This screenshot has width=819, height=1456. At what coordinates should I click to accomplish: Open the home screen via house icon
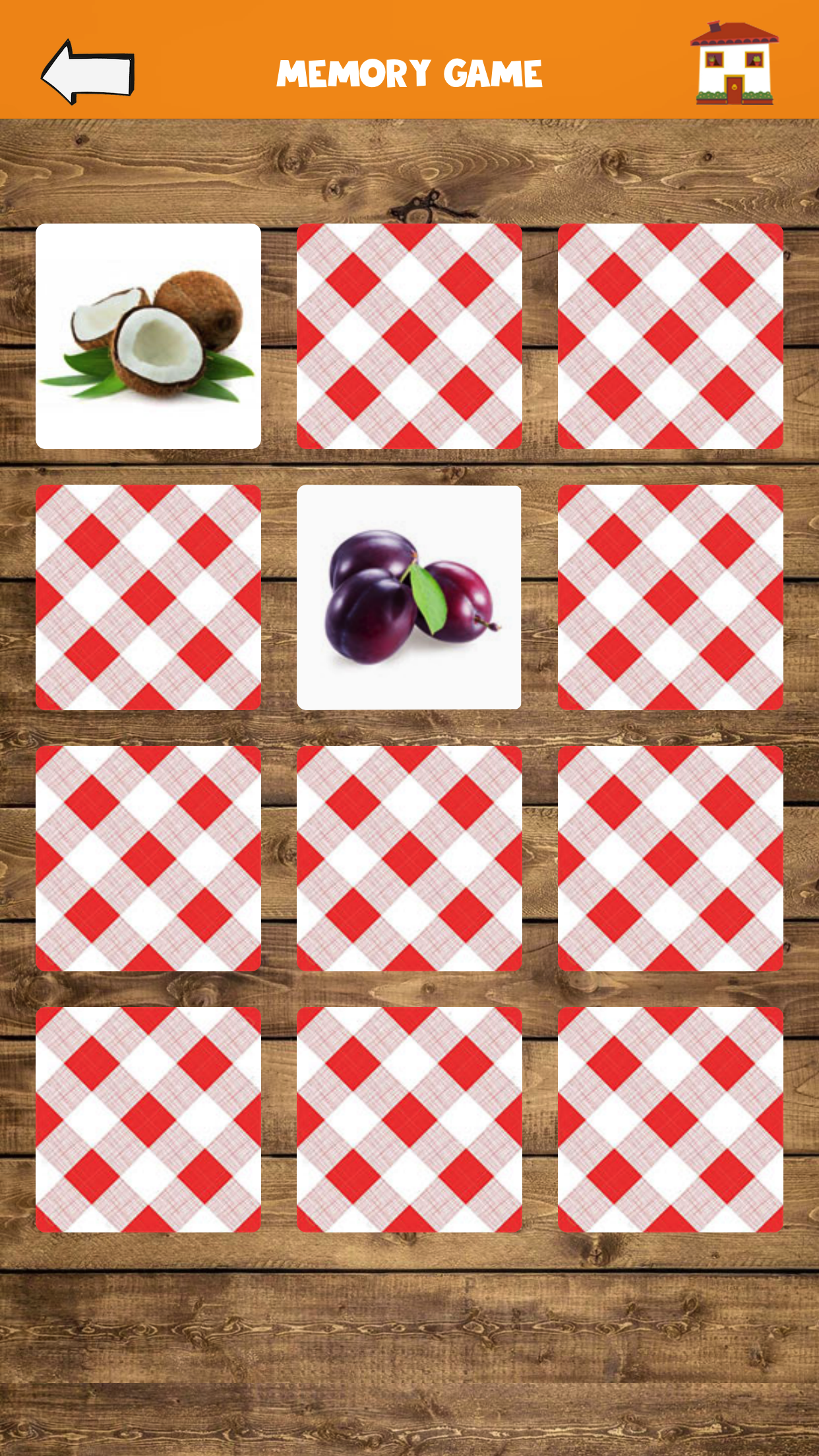coord(735,63)
